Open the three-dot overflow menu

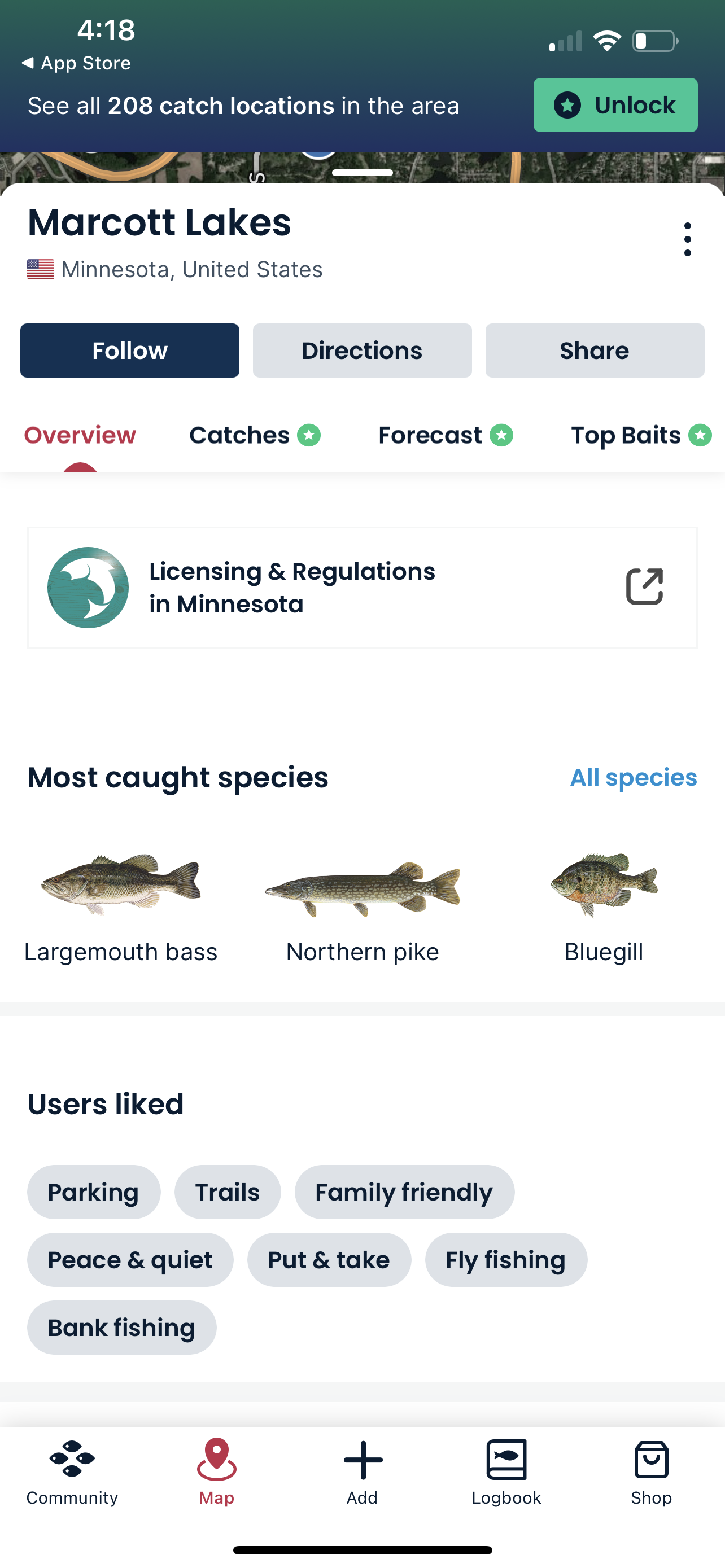coord(687,239)
